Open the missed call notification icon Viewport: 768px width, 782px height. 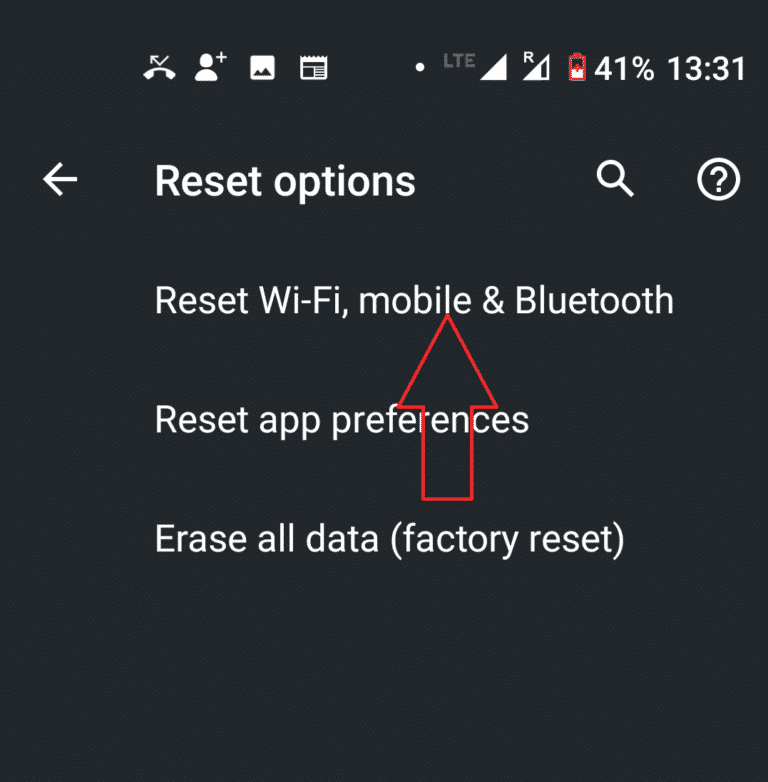pos(158,66)
